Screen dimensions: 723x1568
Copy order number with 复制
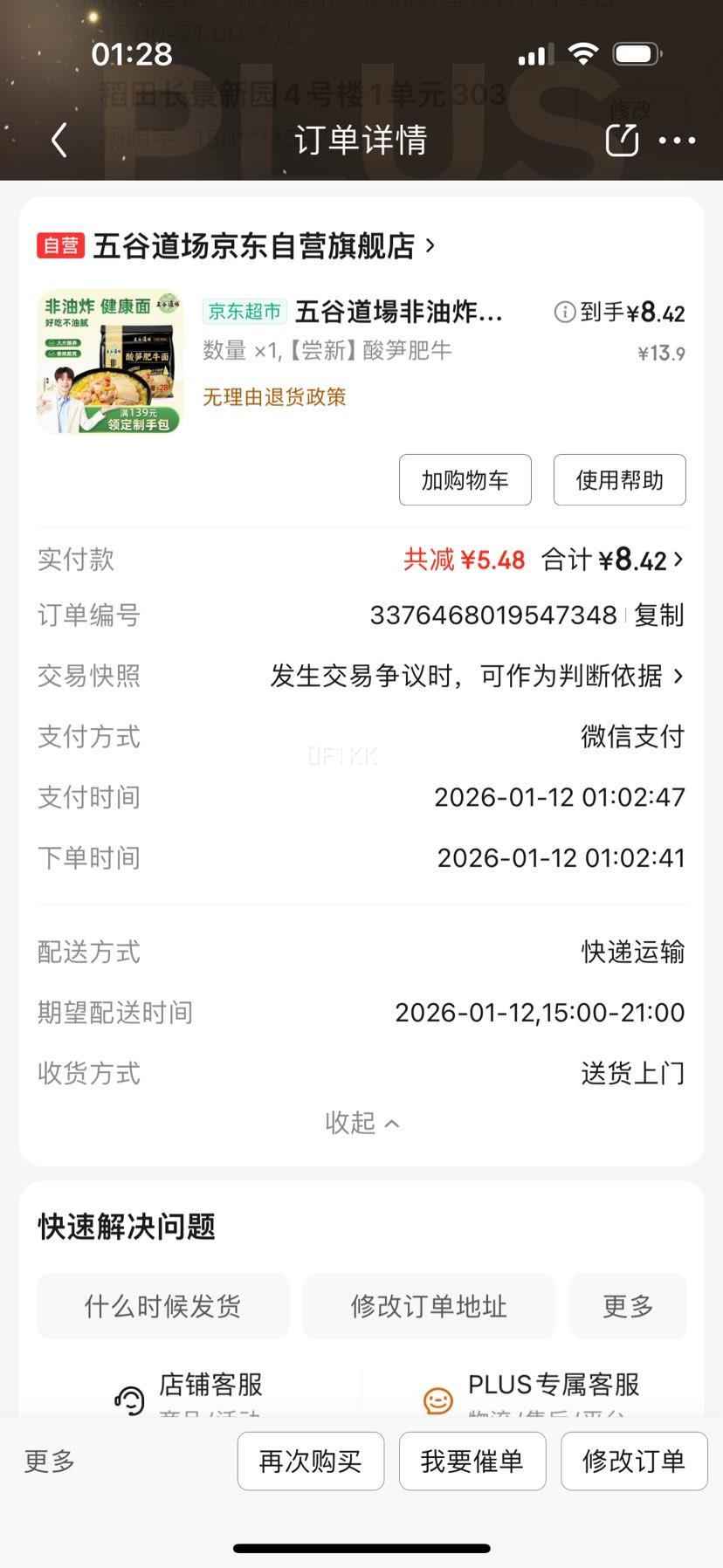[659, 615]
